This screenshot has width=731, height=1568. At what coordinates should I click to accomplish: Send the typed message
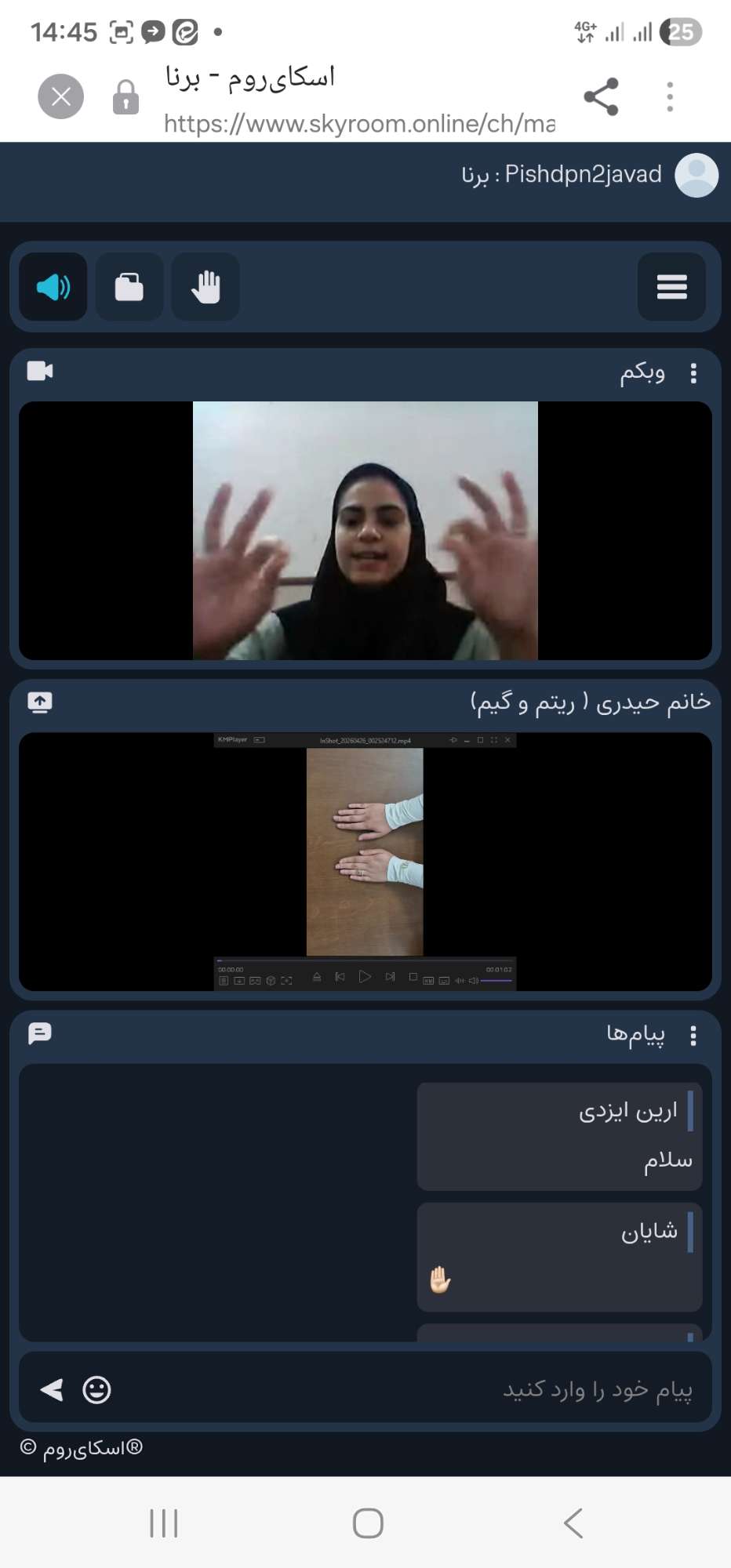(x=52, y=1389)
